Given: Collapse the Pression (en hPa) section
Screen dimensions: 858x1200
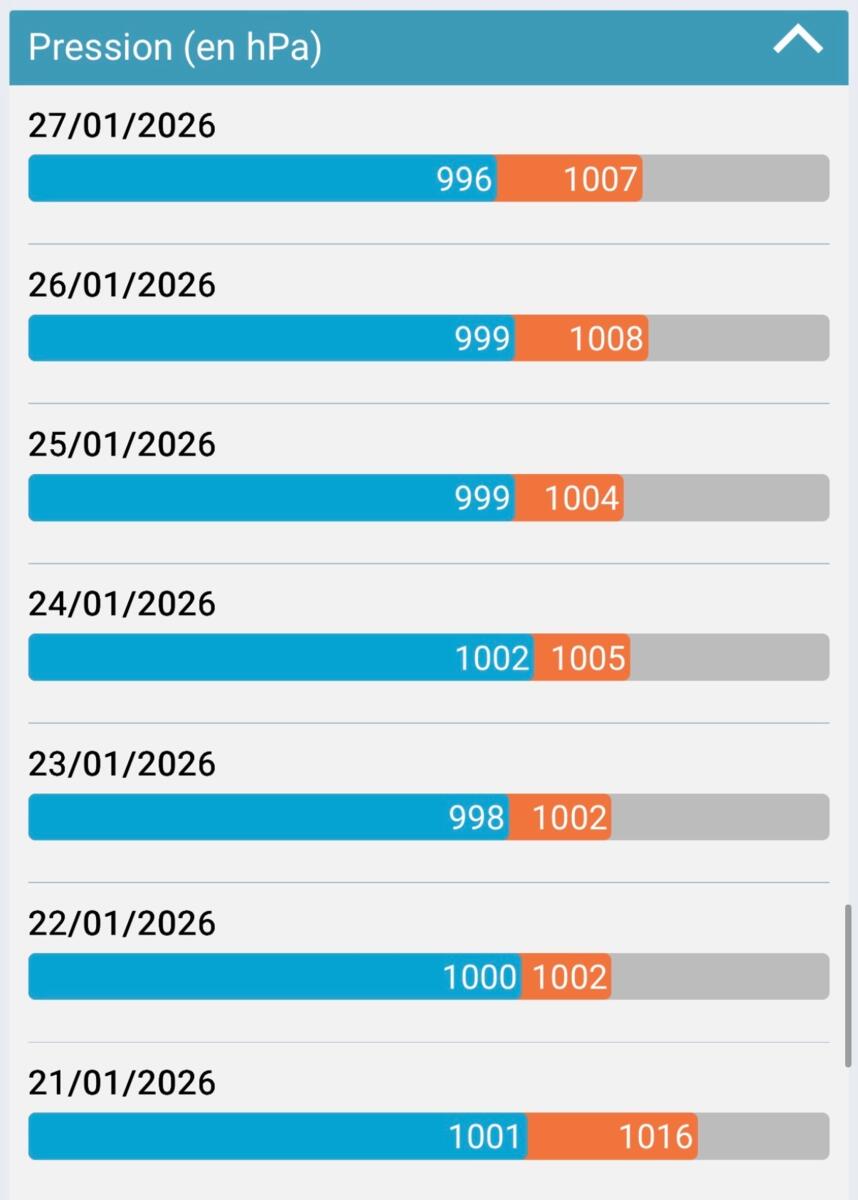Looking at the screenshot, I should pyautogui.click(x=797, y=42).
